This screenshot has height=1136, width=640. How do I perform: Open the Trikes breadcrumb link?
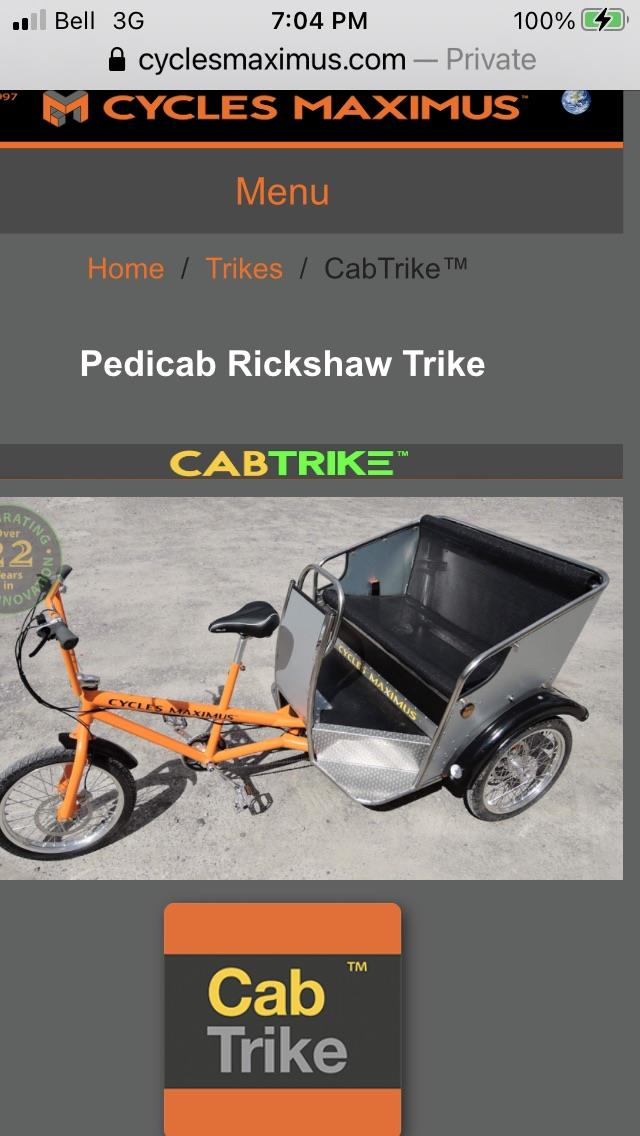pos(244,268)
